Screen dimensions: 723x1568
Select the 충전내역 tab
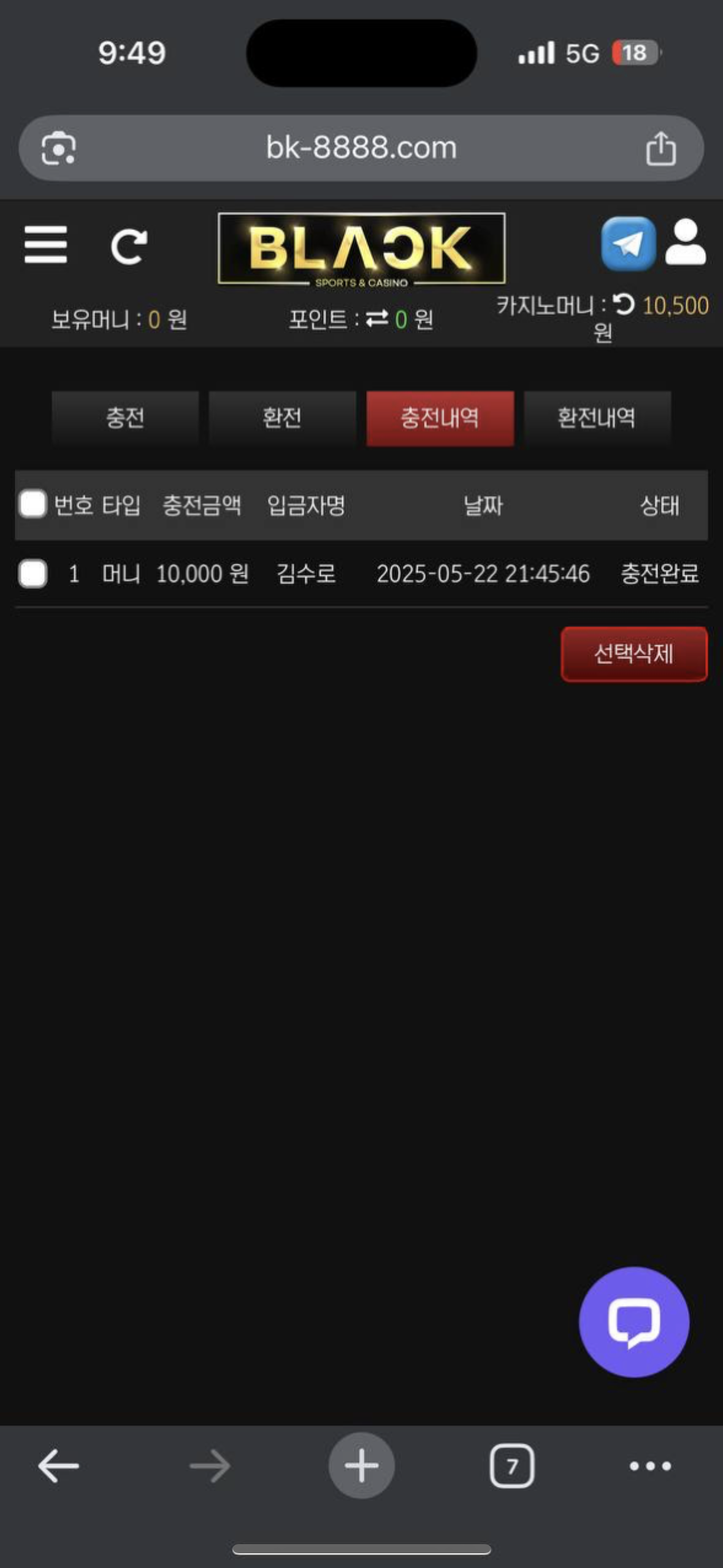point(440,418)
